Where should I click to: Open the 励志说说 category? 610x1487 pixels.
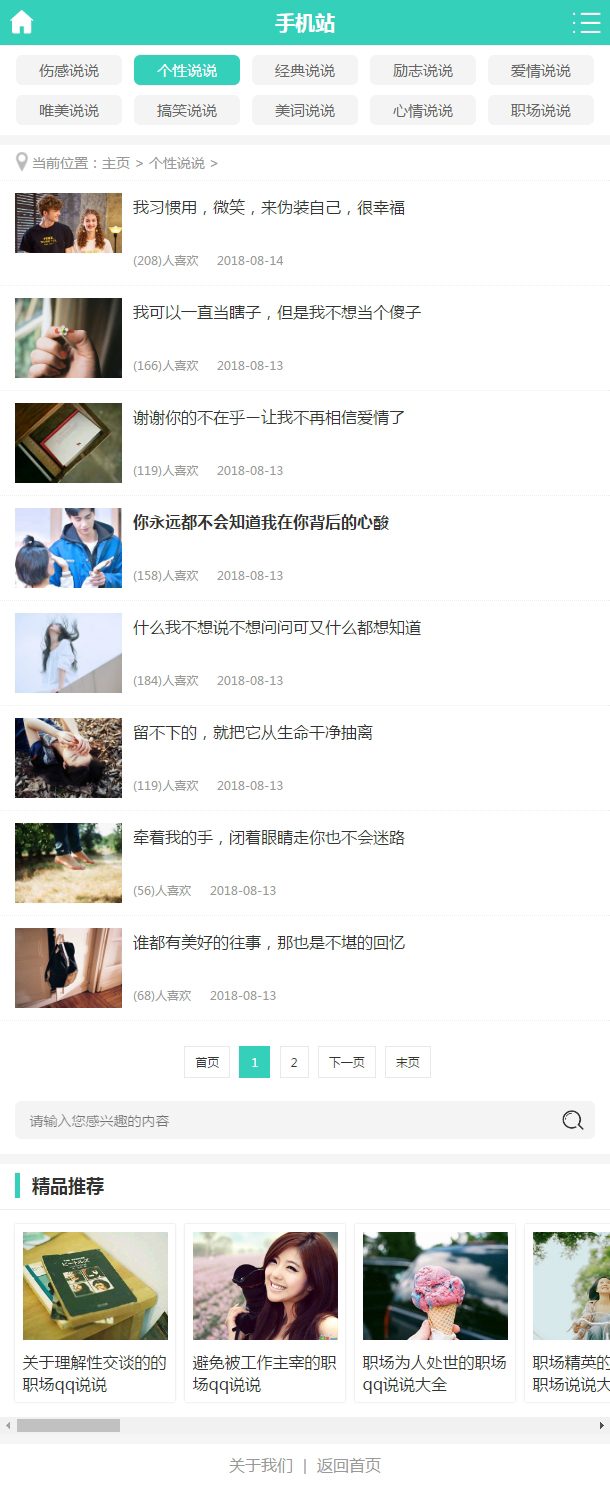423,71
